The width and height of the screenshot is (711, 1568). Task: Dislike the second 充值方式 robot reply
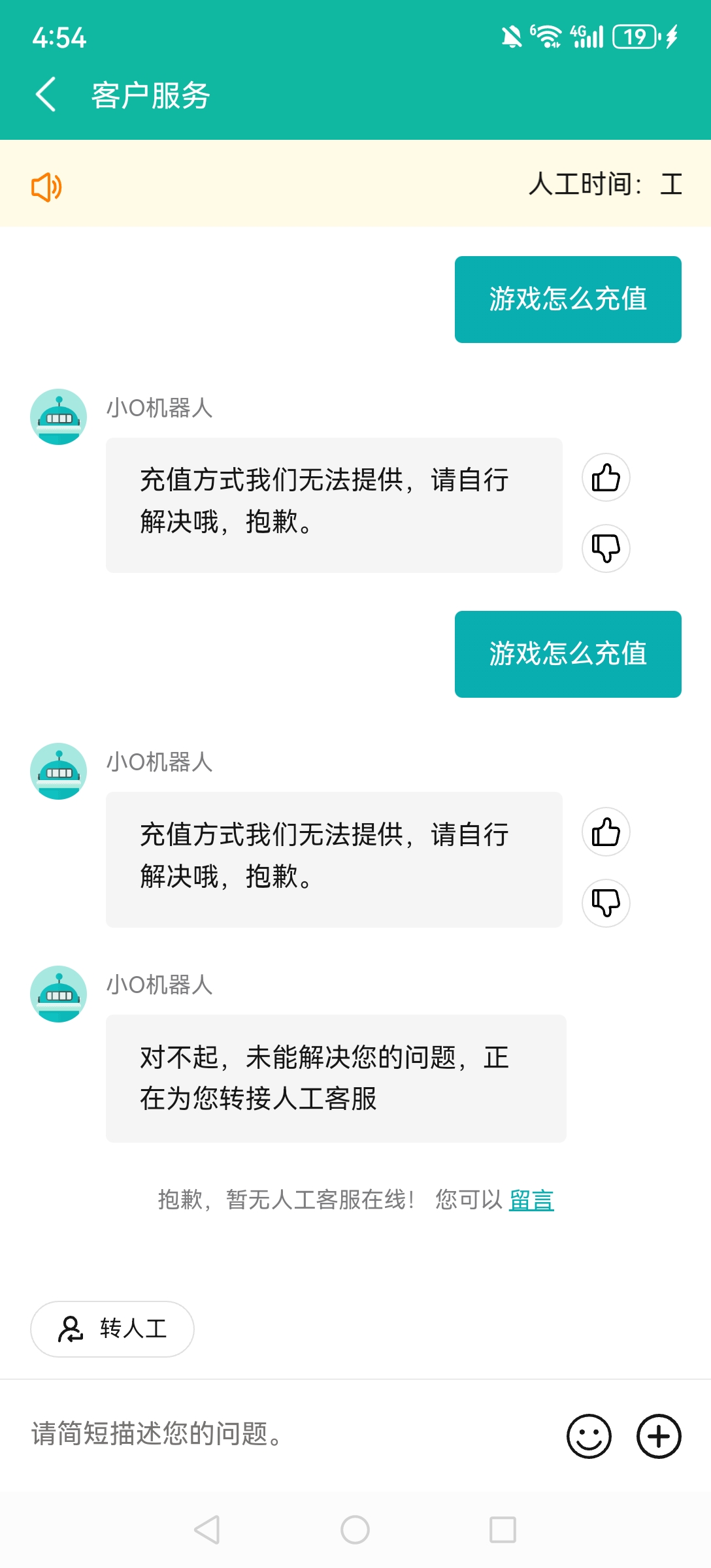[606, 903]
